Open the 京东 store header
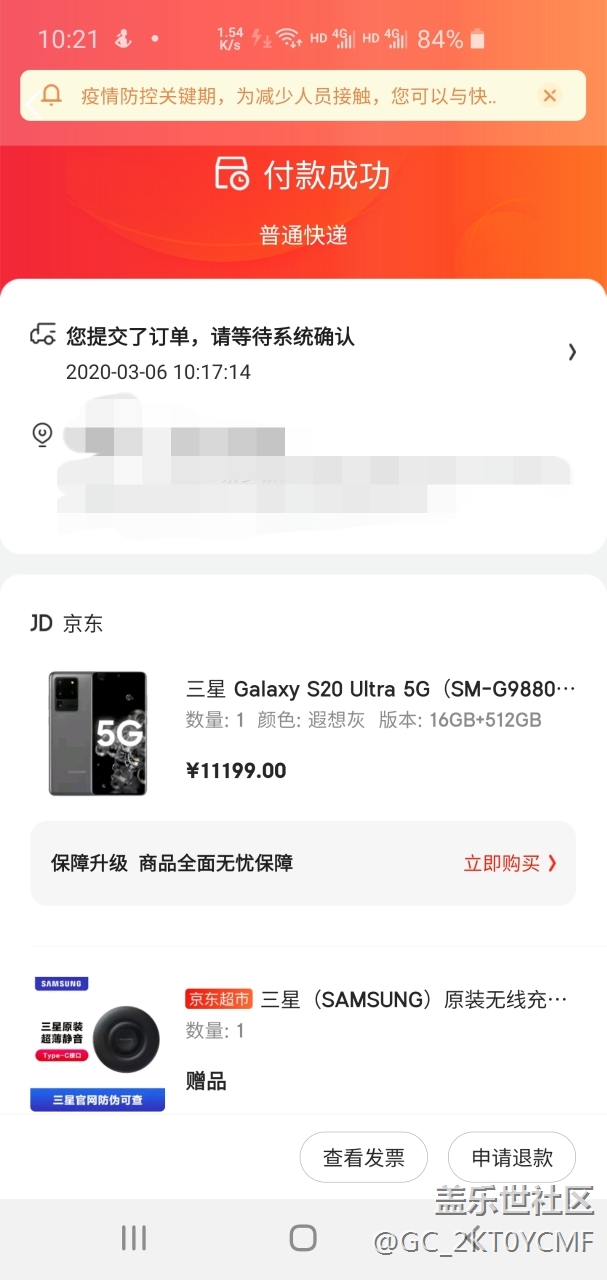The image size is (607, 1280). (x=68, y=624)
